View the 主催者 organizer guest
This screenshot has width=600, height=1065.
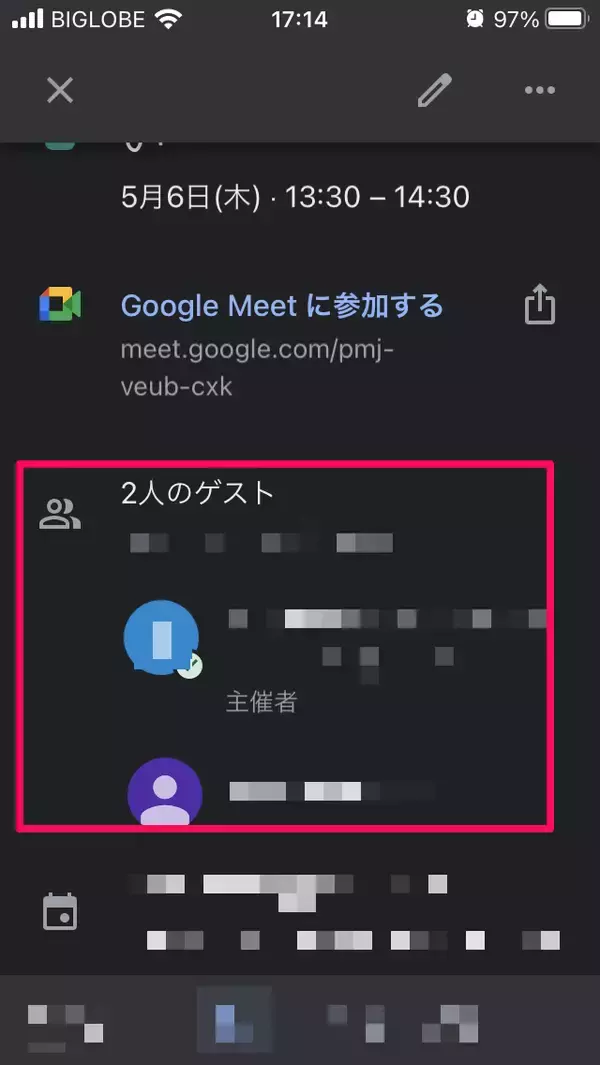pyautogui.click(x=262, y=700)
